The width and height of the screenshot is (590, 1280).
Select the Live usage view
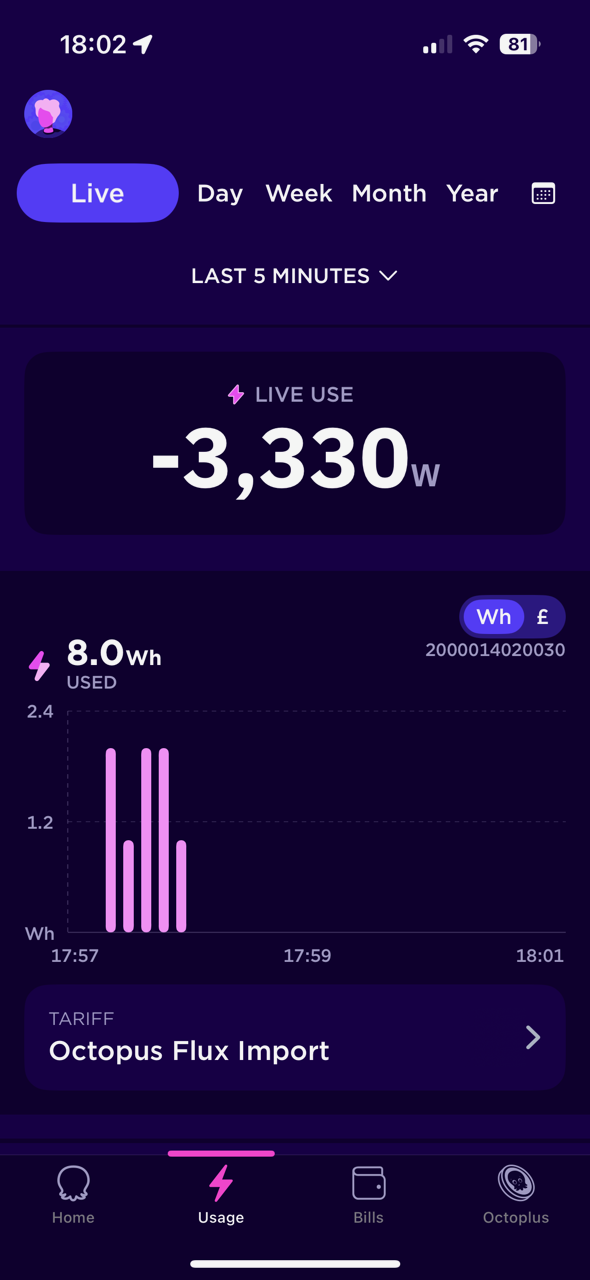97,193
